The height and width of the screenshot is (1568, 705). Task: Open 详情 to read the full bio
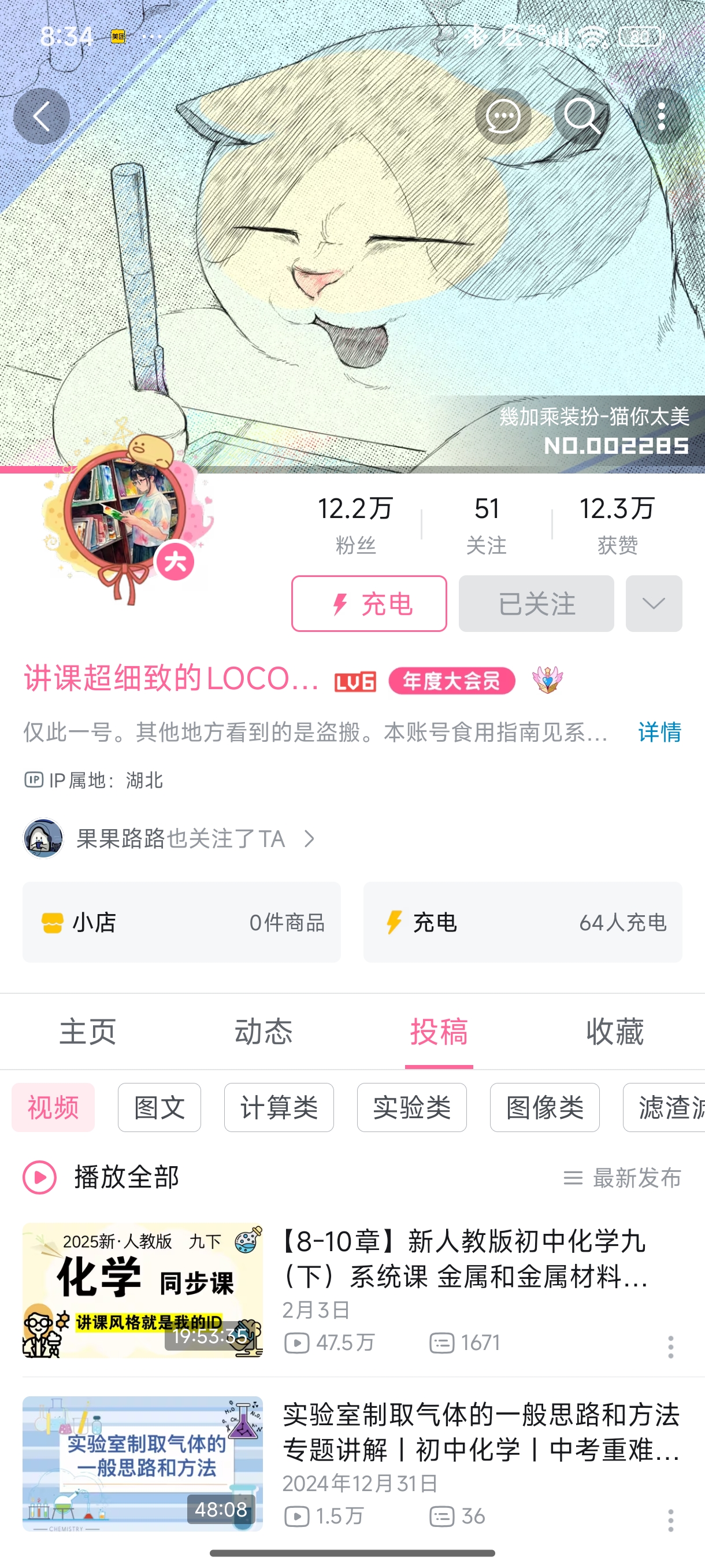point(659,731)
